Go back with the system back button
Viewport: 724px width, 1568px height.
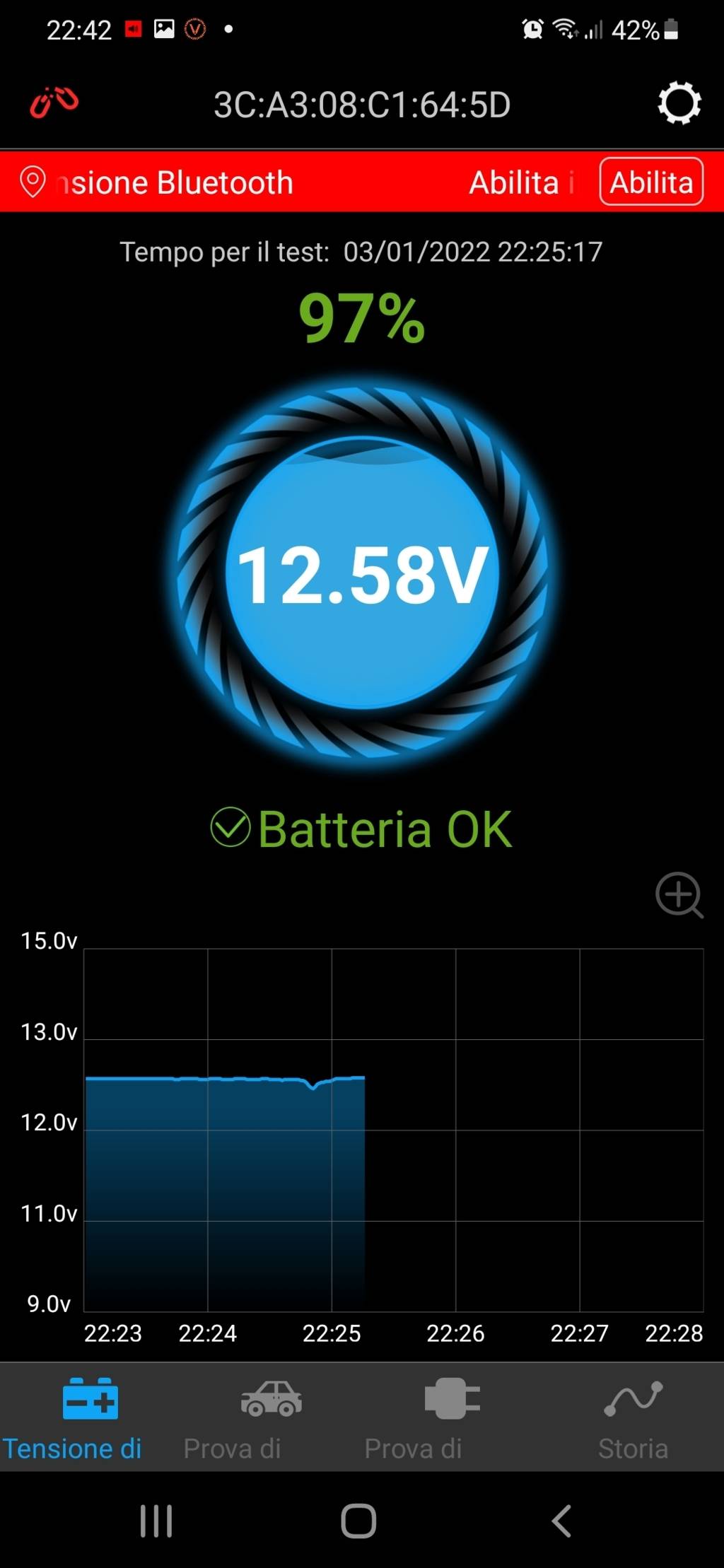(x=561, y=1520)
